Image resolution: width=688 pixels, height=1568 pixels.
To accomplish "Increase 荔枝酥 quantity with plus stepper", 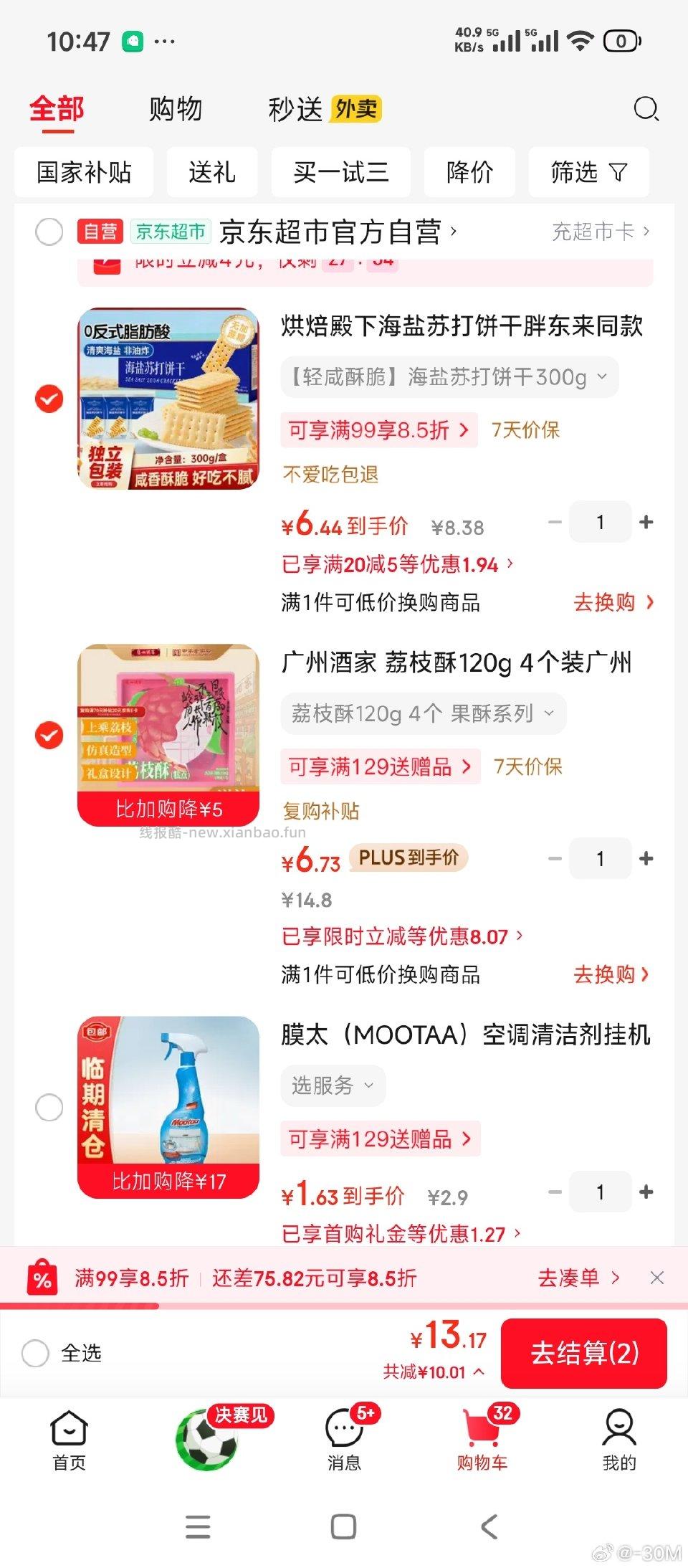I will [646, 858].
